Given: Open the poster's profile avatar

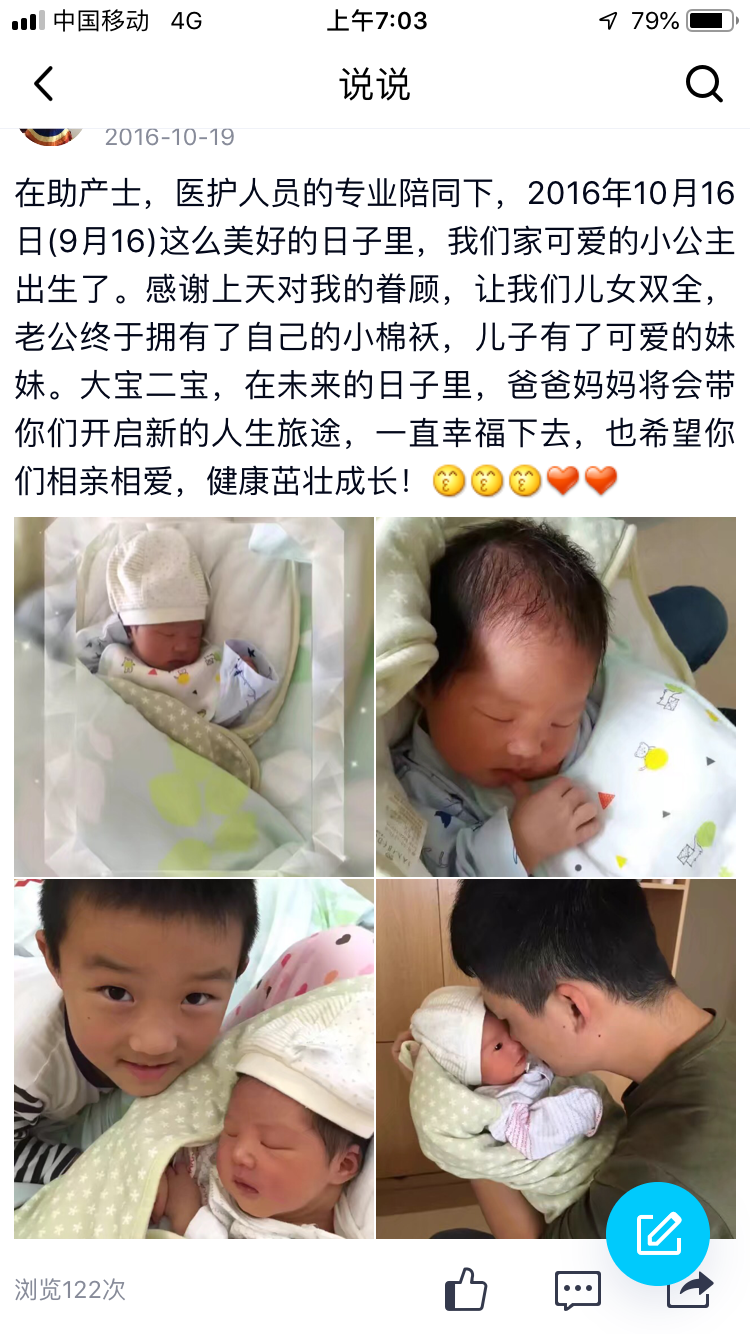Looking at the screenshot, I should tap(50, 137).
